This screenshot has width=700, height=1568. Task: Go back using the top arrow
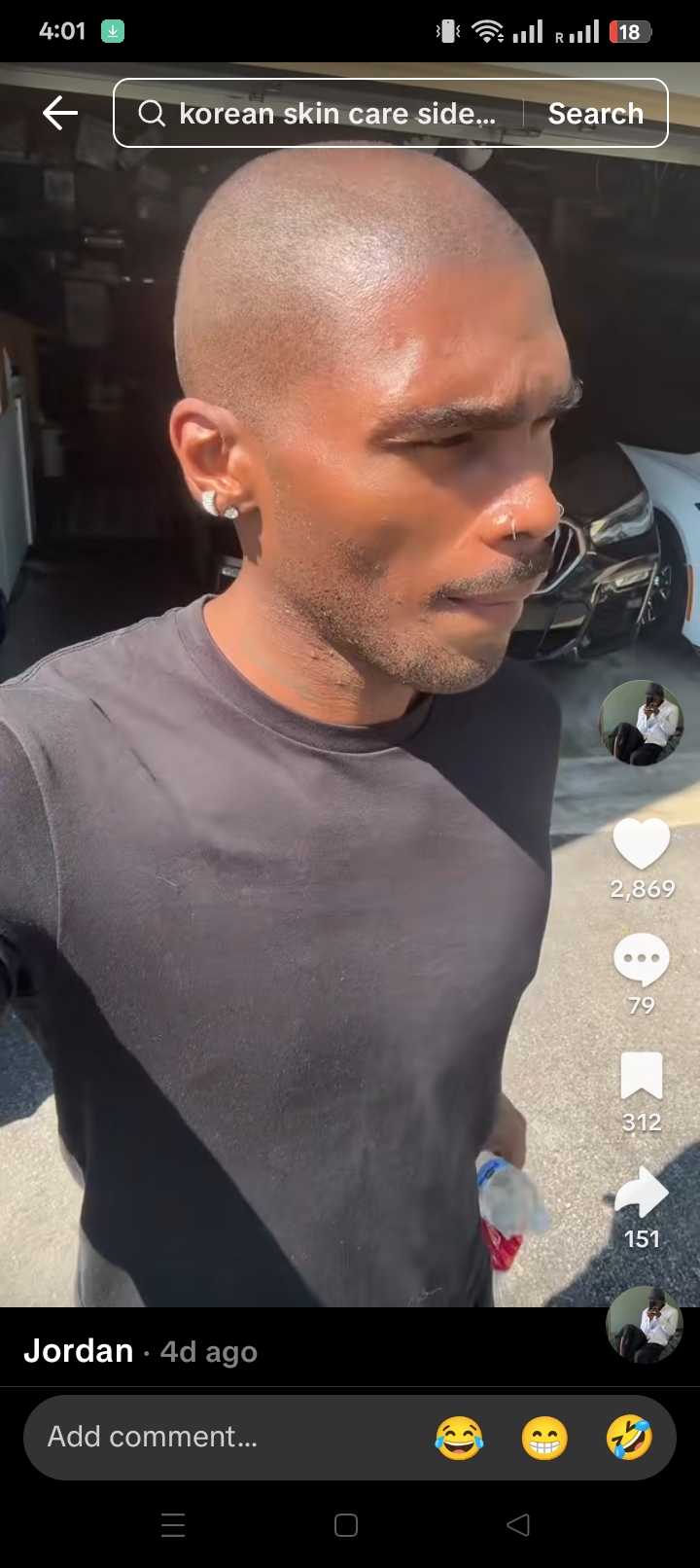(x=59, y=114)
